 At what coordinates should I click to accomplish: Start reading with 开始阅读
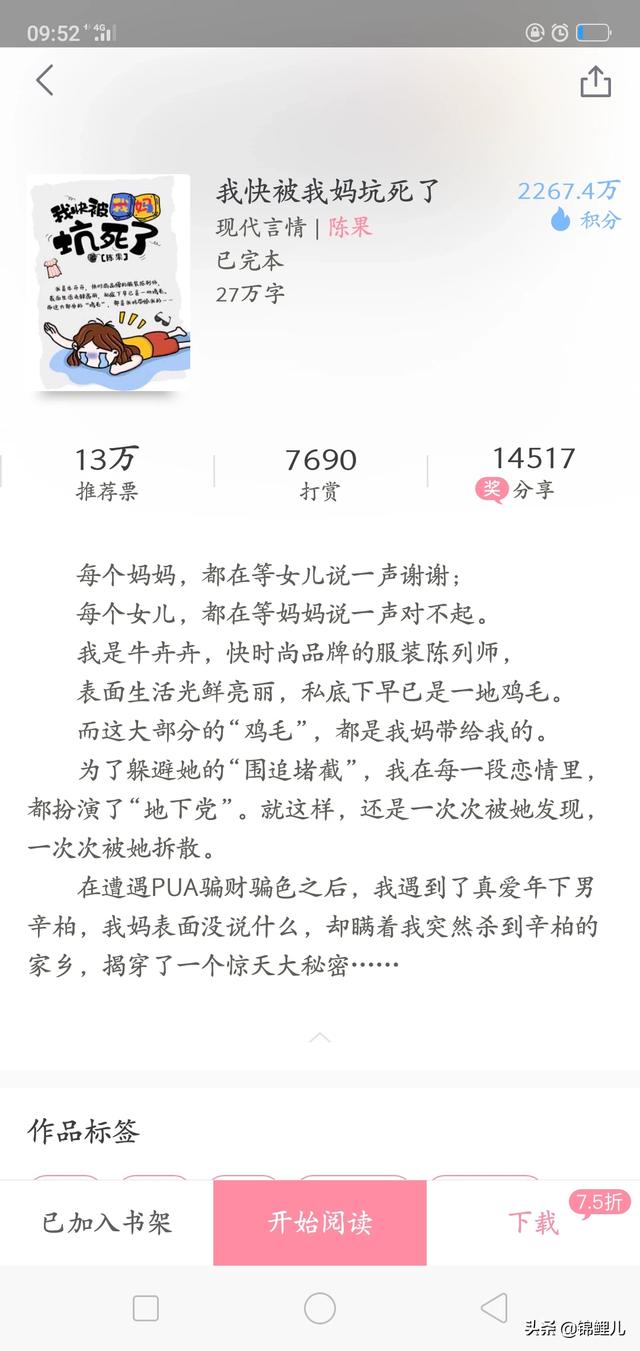[x=320, y=1222]
